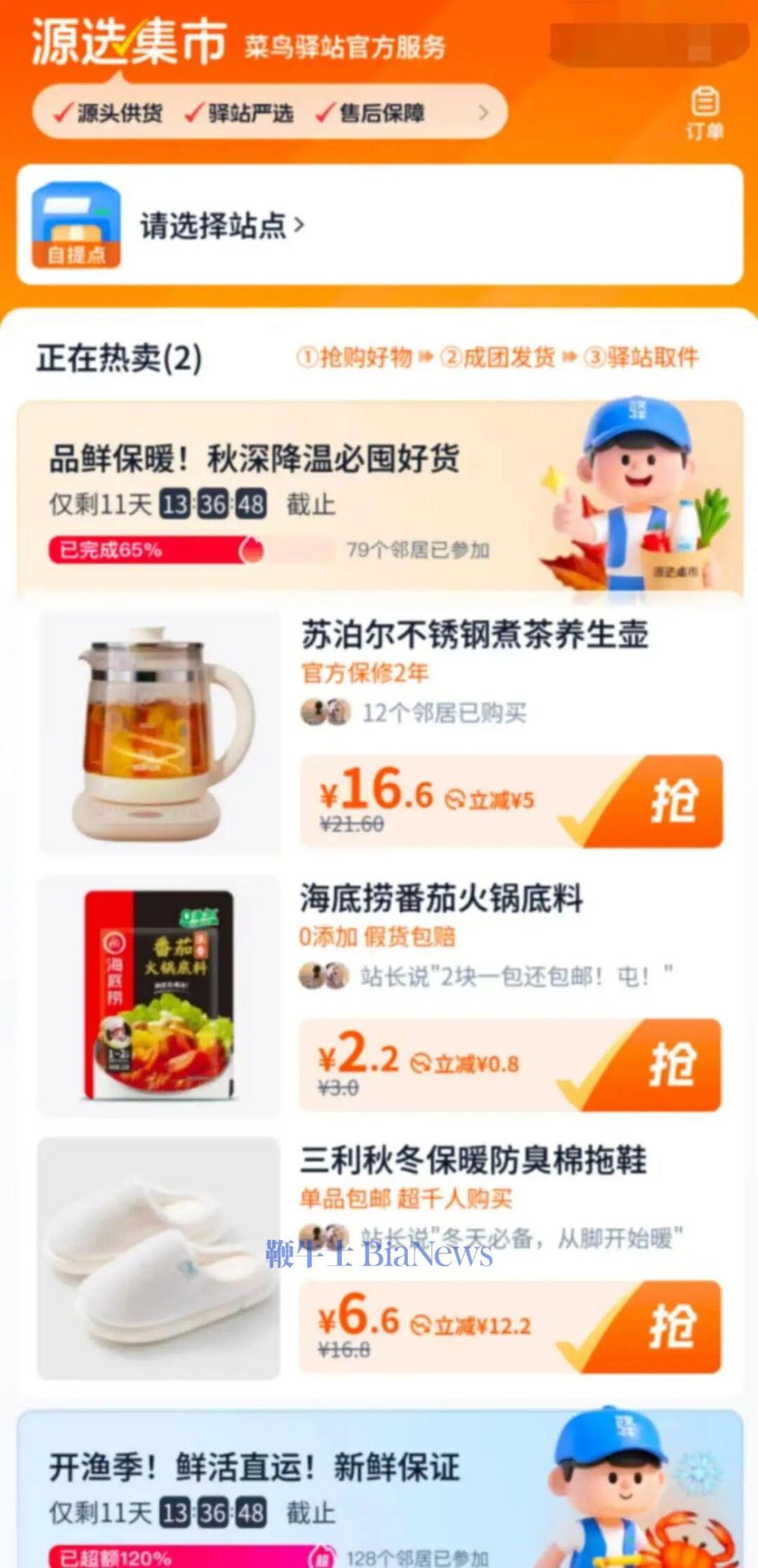Choose a pickup station via 请选择站点

pos(221,225)
